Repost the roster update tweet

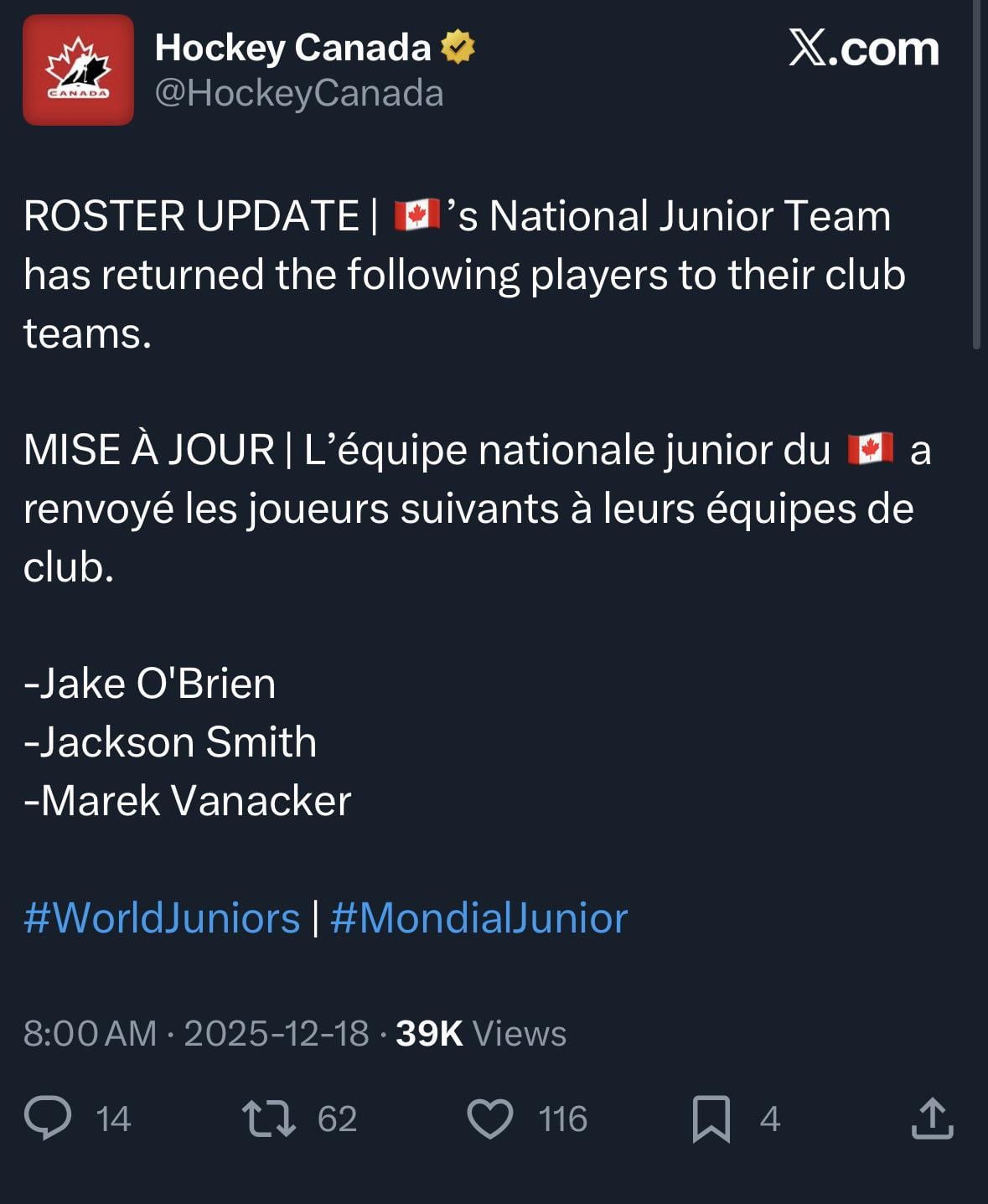(268, 1119)
